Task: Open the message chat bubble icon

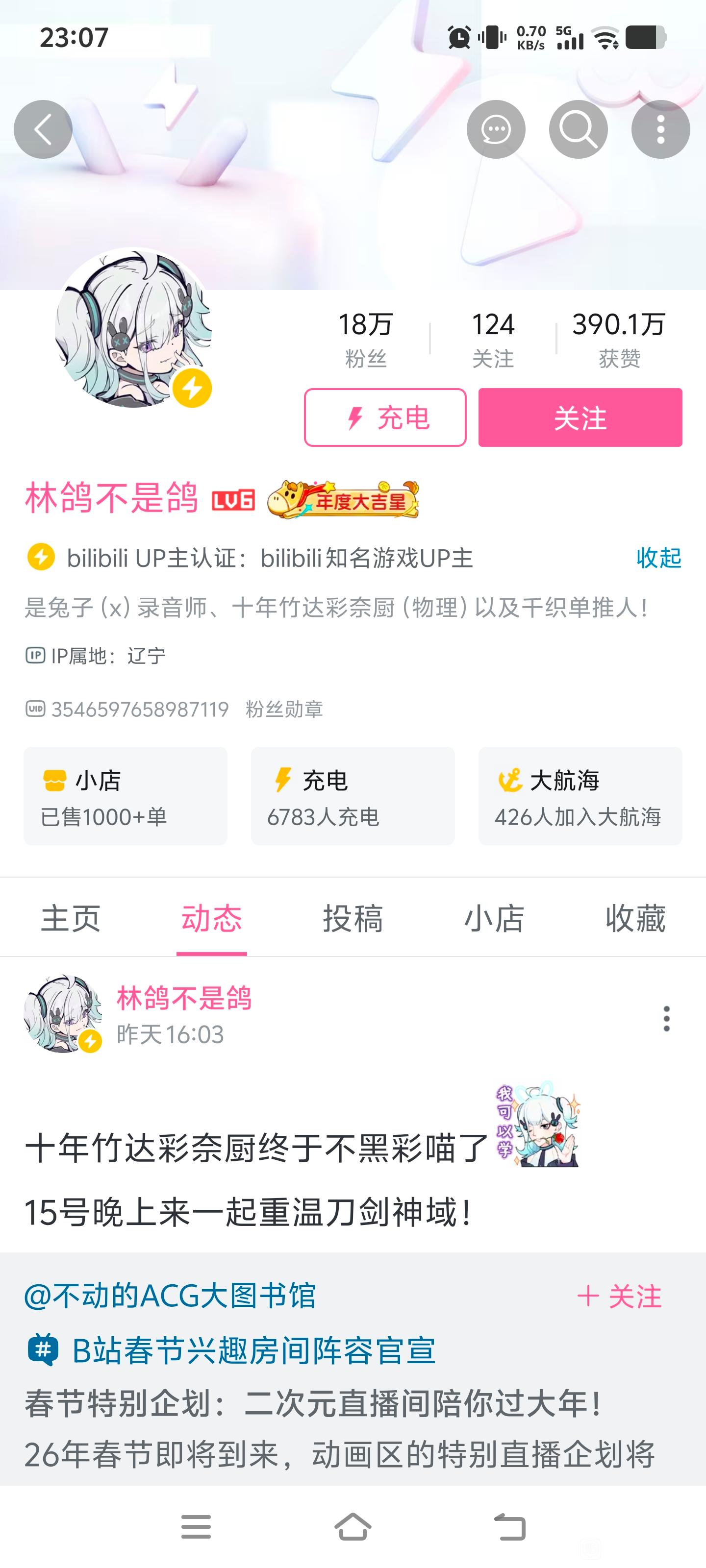Action: (x=496, y=130)
